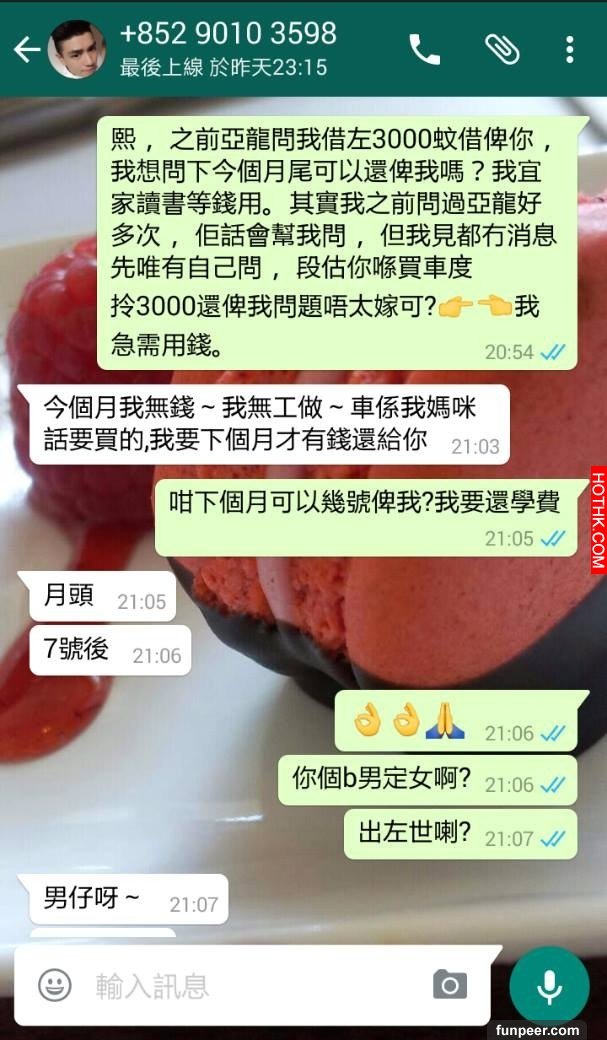The height and width of the screenshot is (1040, 607).
Task: Start a voice call with this contact
Action: (x=425, y=49)
